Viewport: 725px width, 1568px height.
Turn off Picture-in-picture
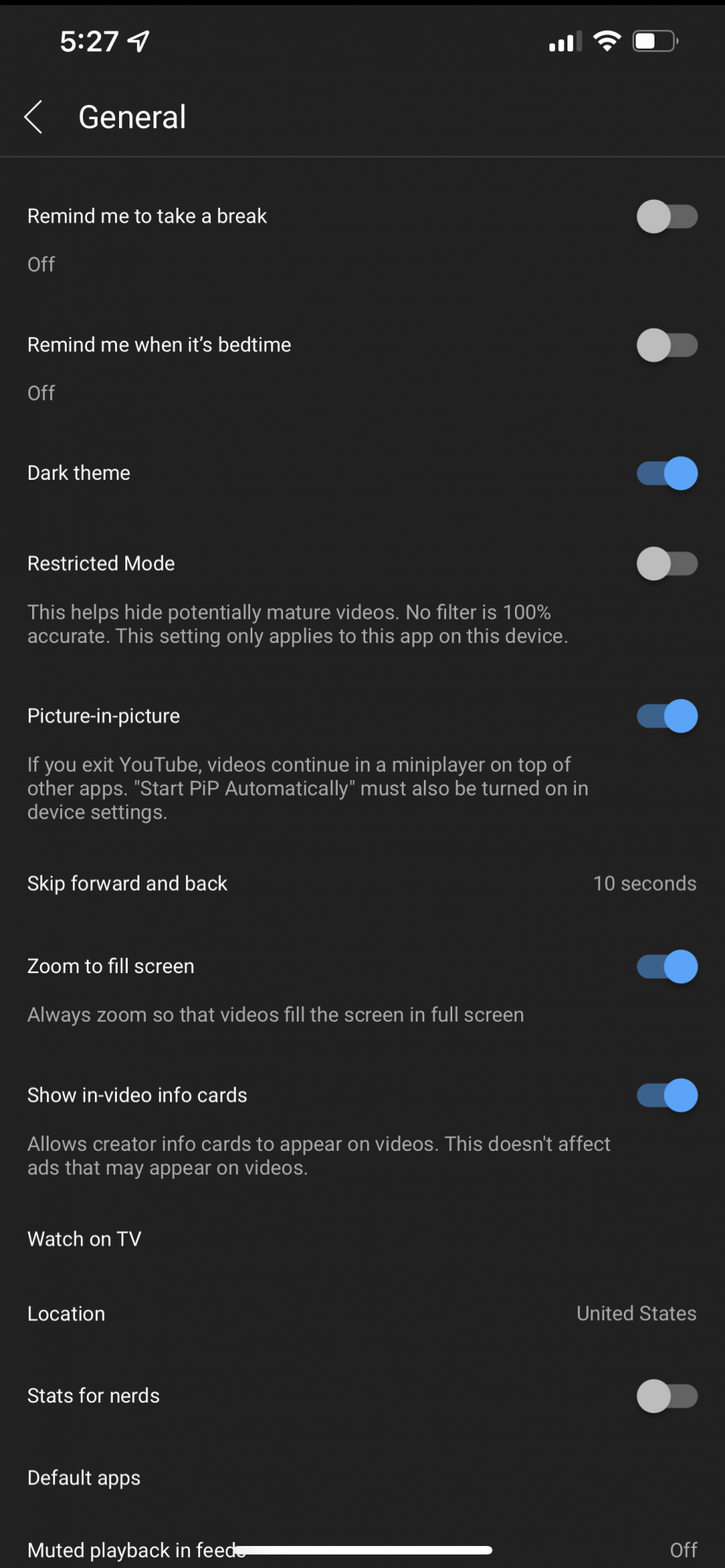667,717
